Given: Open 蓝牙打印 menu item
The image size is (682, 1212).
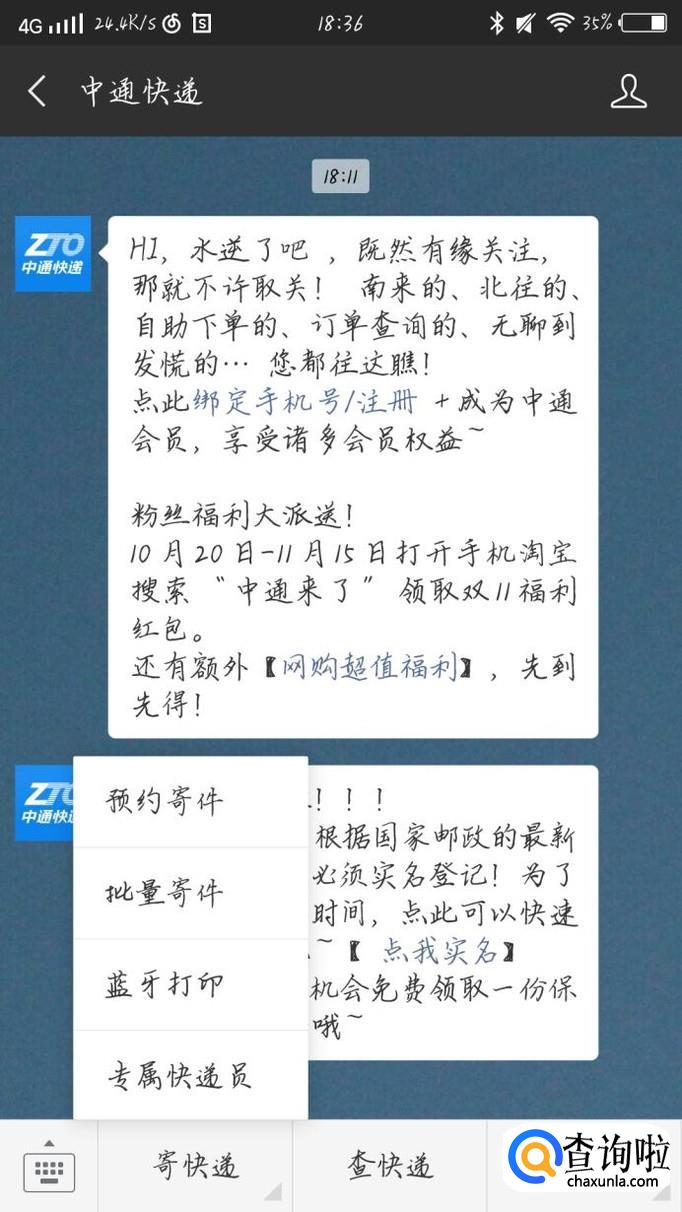Looking at the screenshot, I should point(166,985).
